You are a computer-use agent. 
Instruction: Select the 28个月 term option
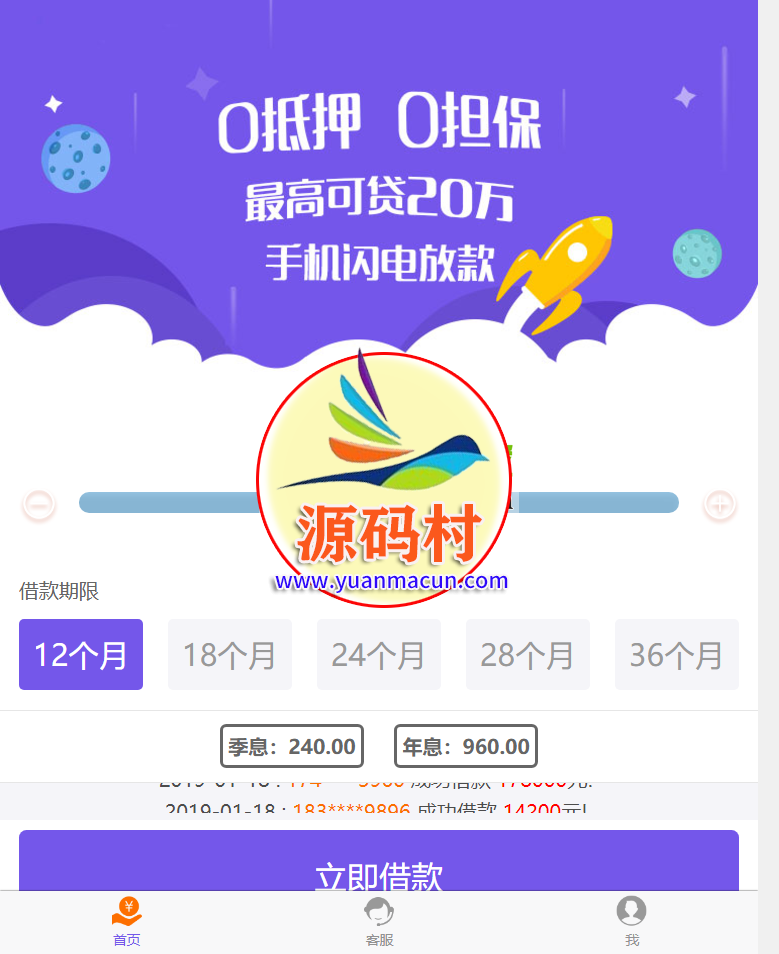pyautogui.click(x=528, y=655)
